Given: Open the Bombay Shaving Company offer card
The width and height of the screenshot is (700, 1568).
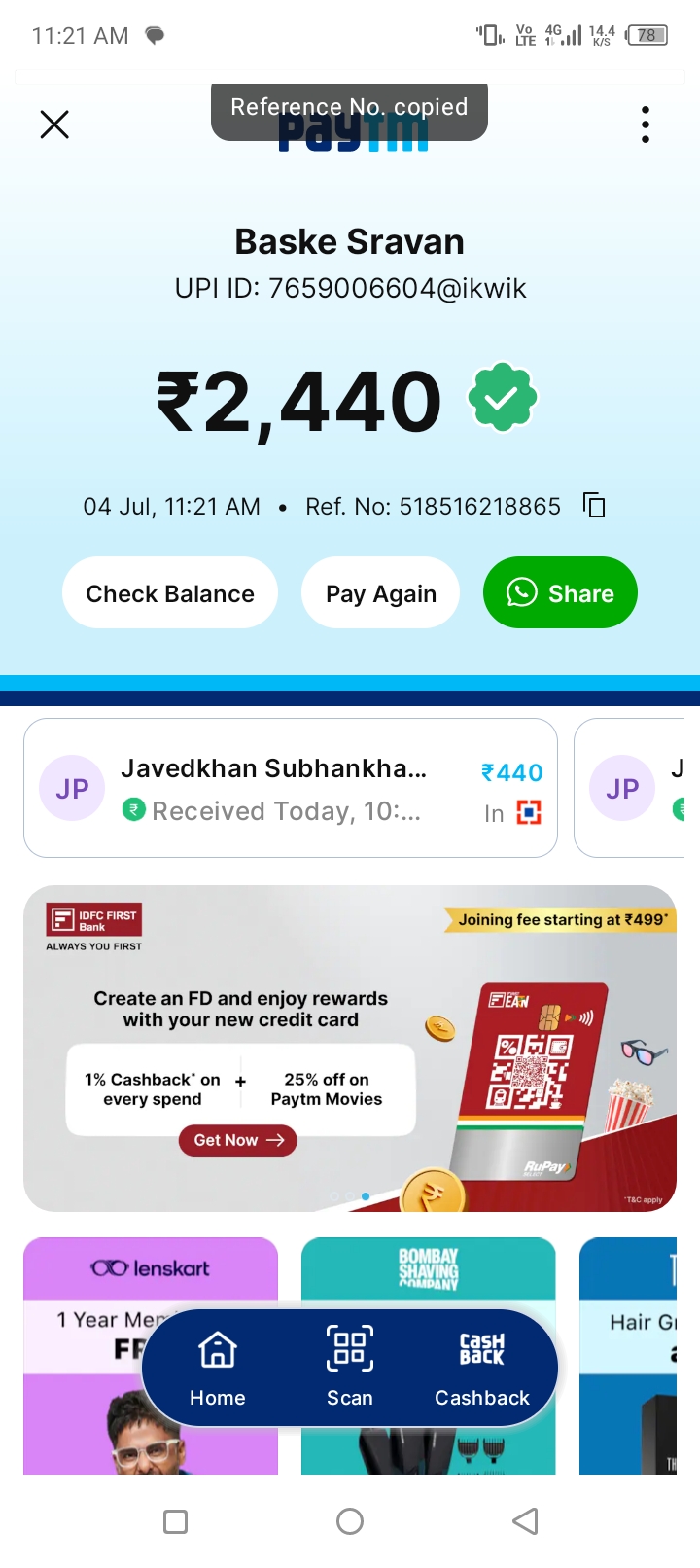Looking at the screenshot, I should point(428,1269).
